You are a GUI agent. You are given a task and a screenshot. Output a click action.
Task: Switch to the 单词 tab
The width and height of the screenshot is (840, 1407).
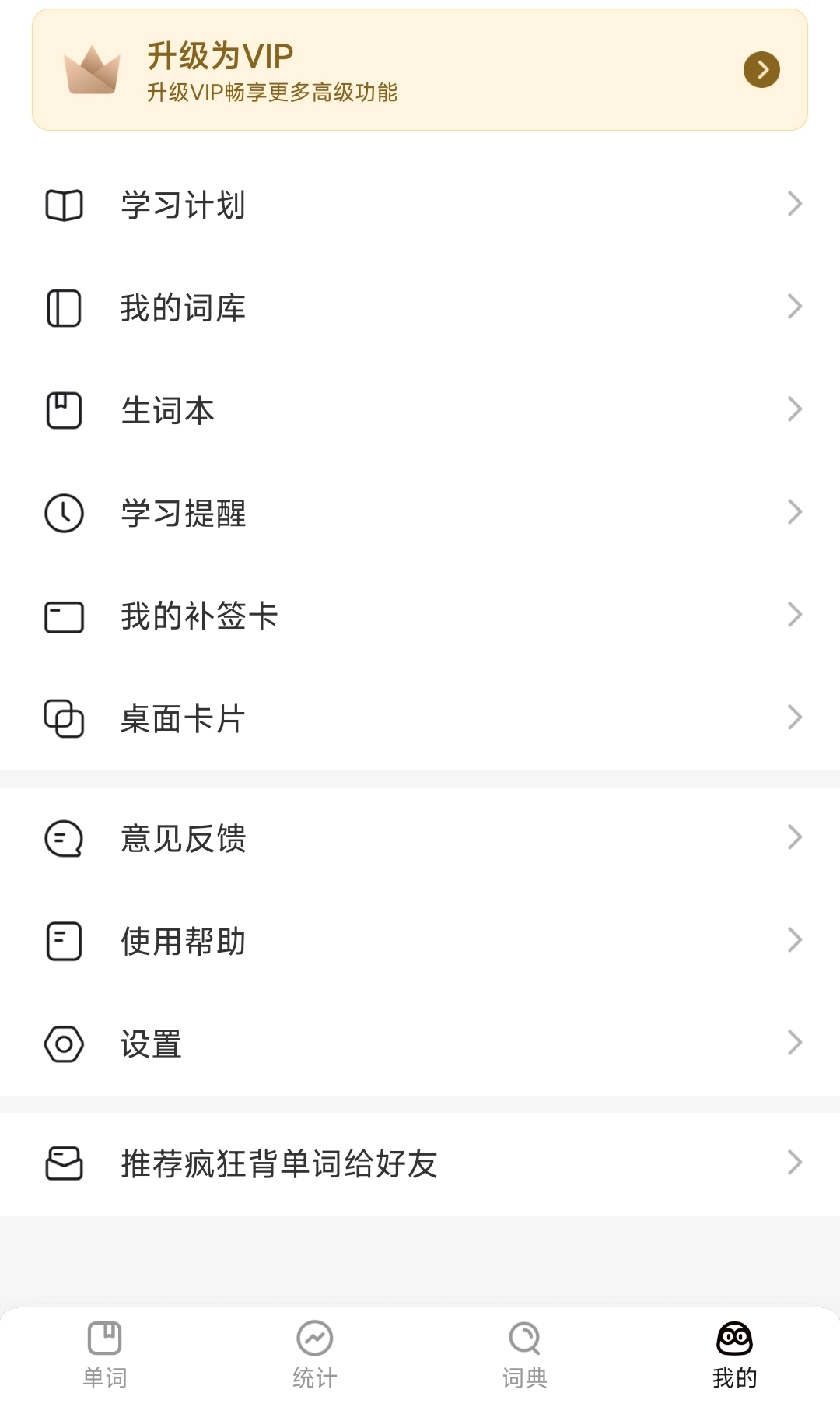(105, 1354)
